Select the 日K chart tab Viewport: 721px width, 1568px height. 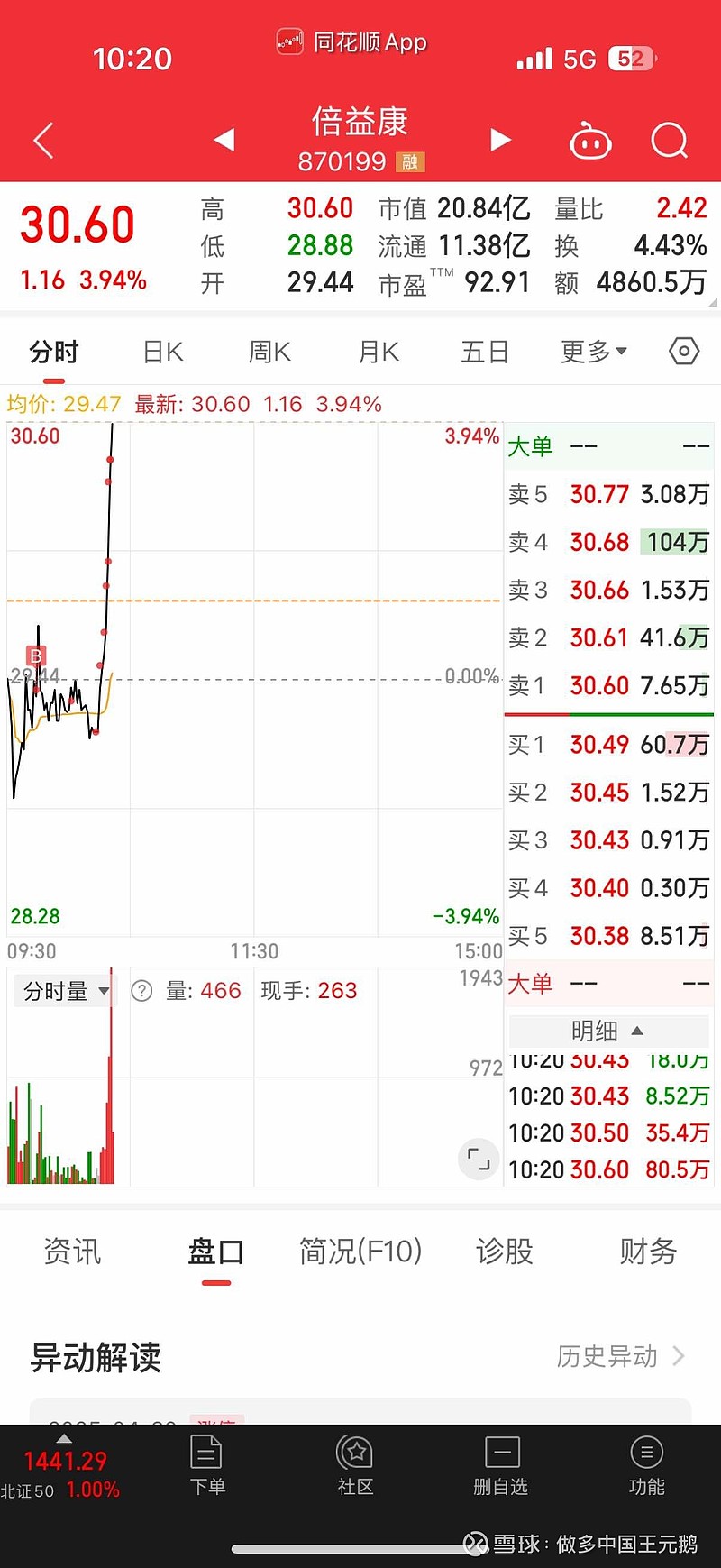click(x=163, y=352)
